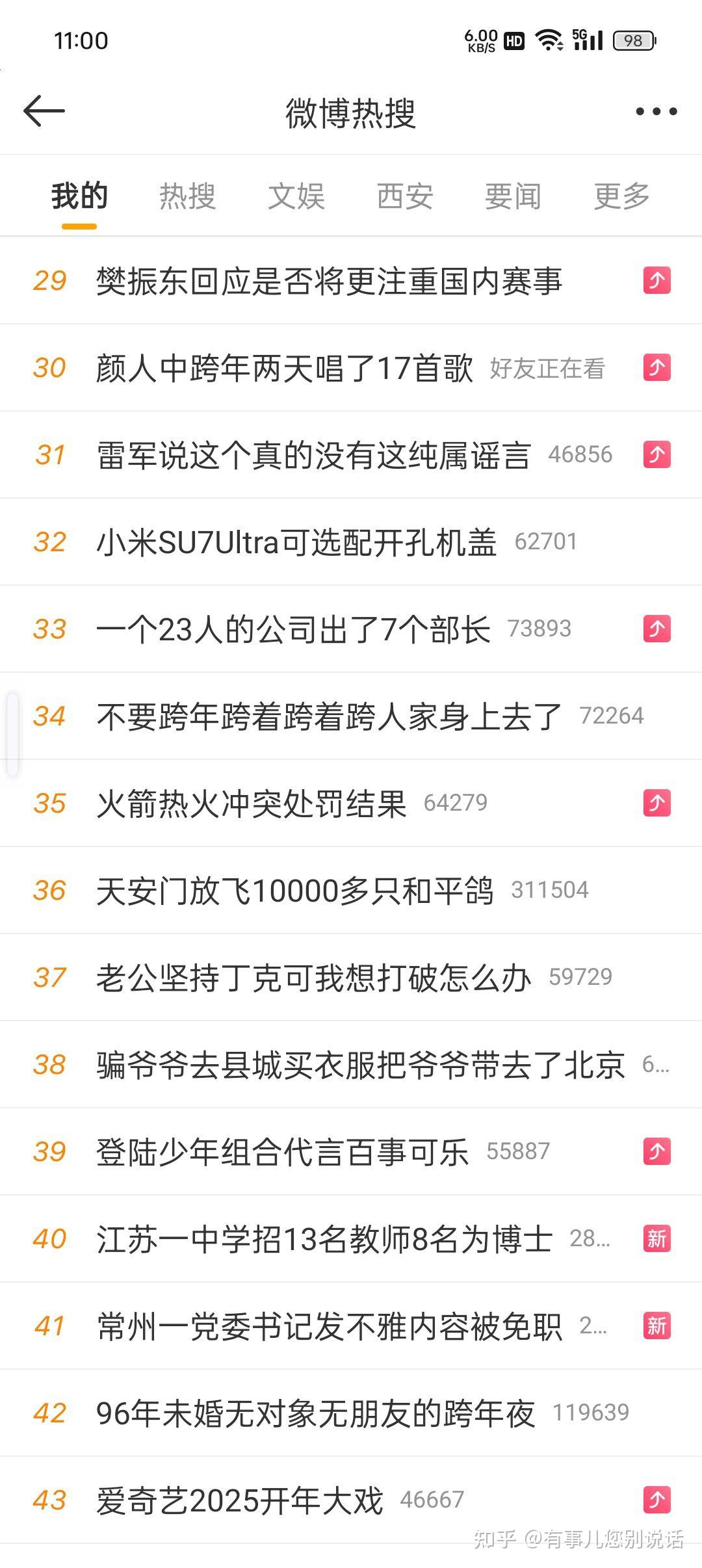Open topic 樊振东回应是否将更注重国内赛事

329,281
